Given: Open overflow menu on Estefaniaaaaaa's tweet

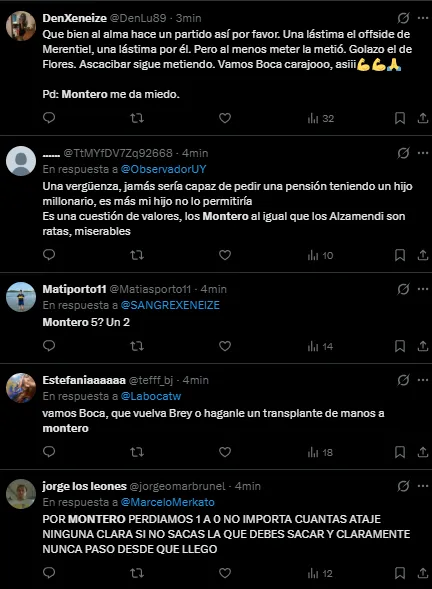Looking at the screenshot, I should pos(423,380).
